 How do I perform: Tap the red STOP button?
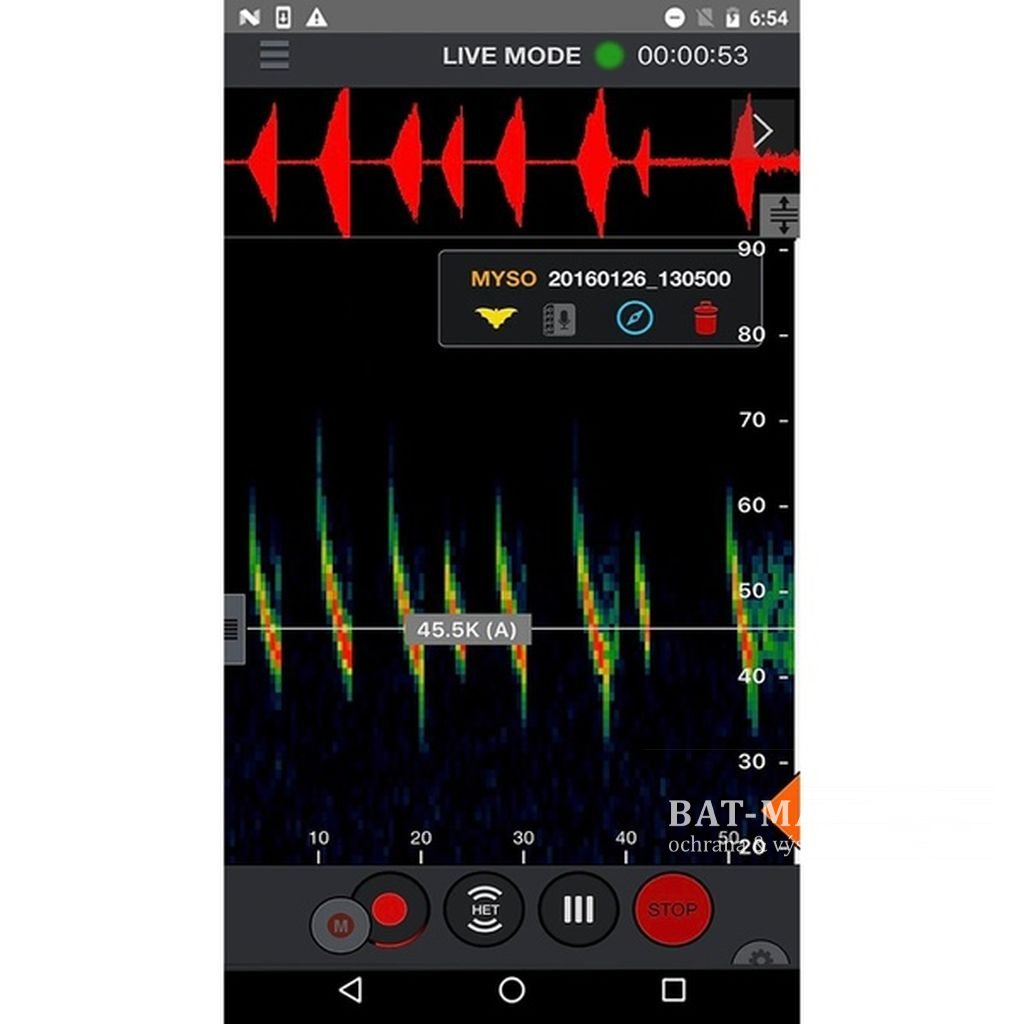point(672,910)
